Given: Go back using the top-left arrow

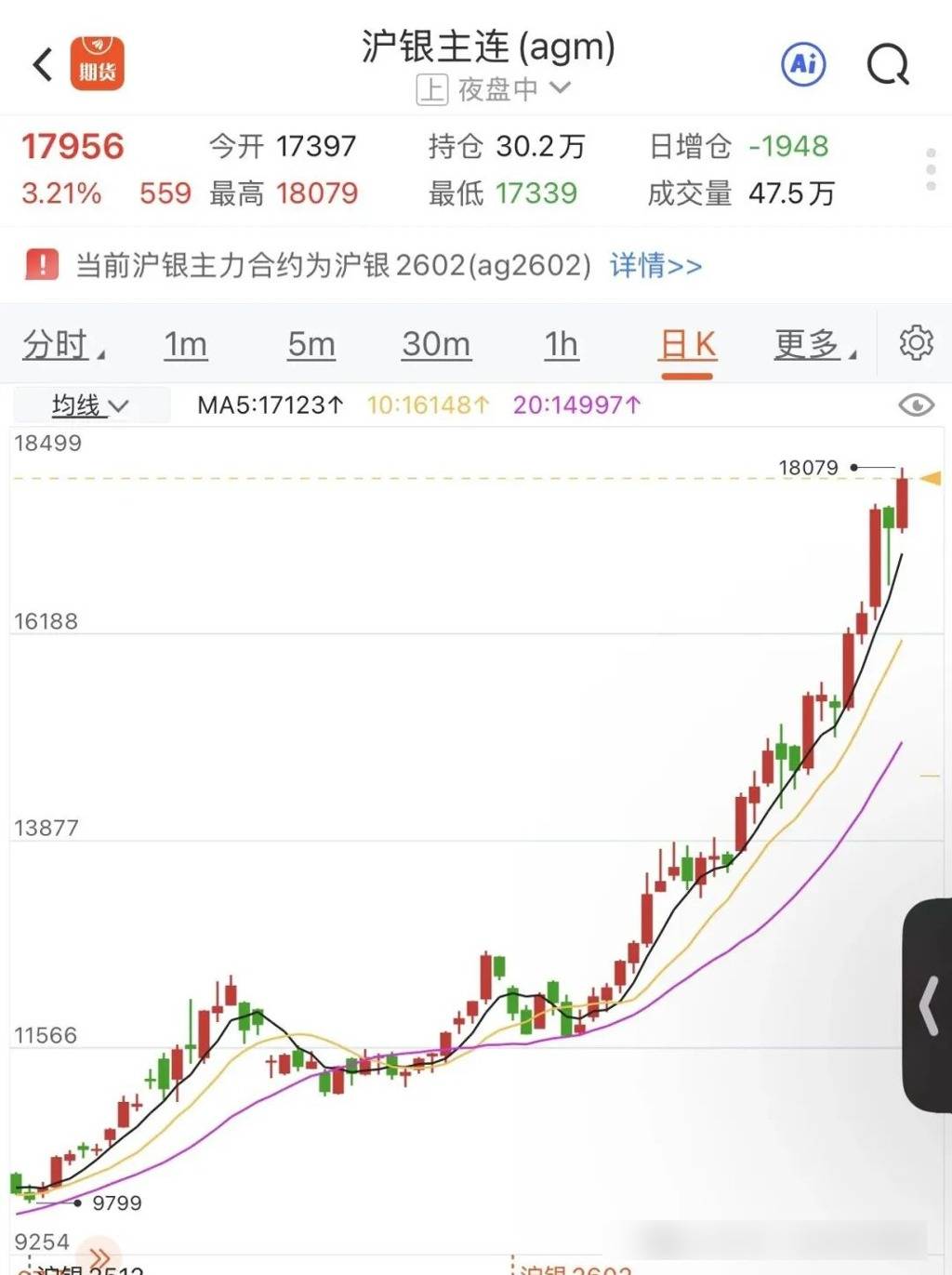Looking at the screenshot, I should tap(43, 64).
